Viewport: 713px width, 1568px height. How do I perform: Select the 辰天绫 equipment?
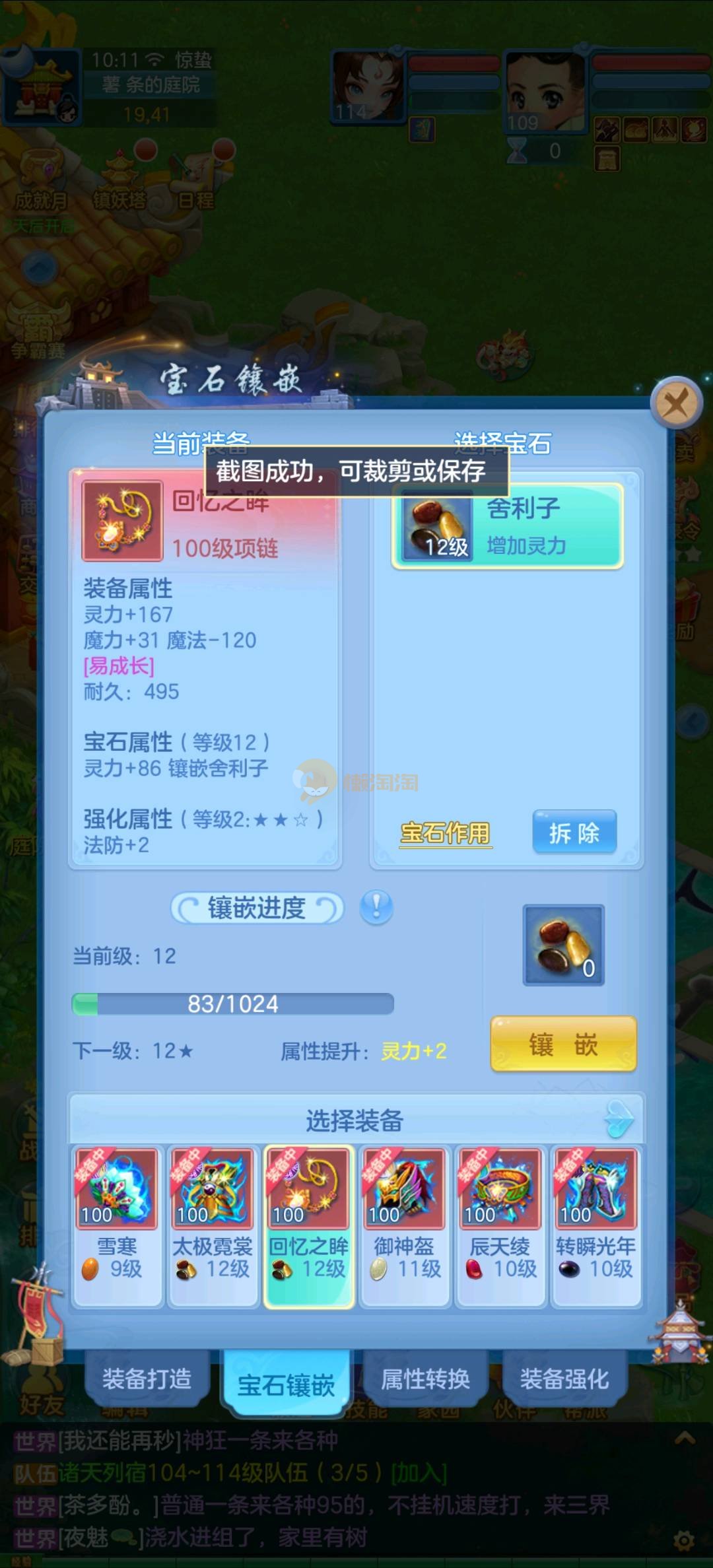[x=500, y=1225]
